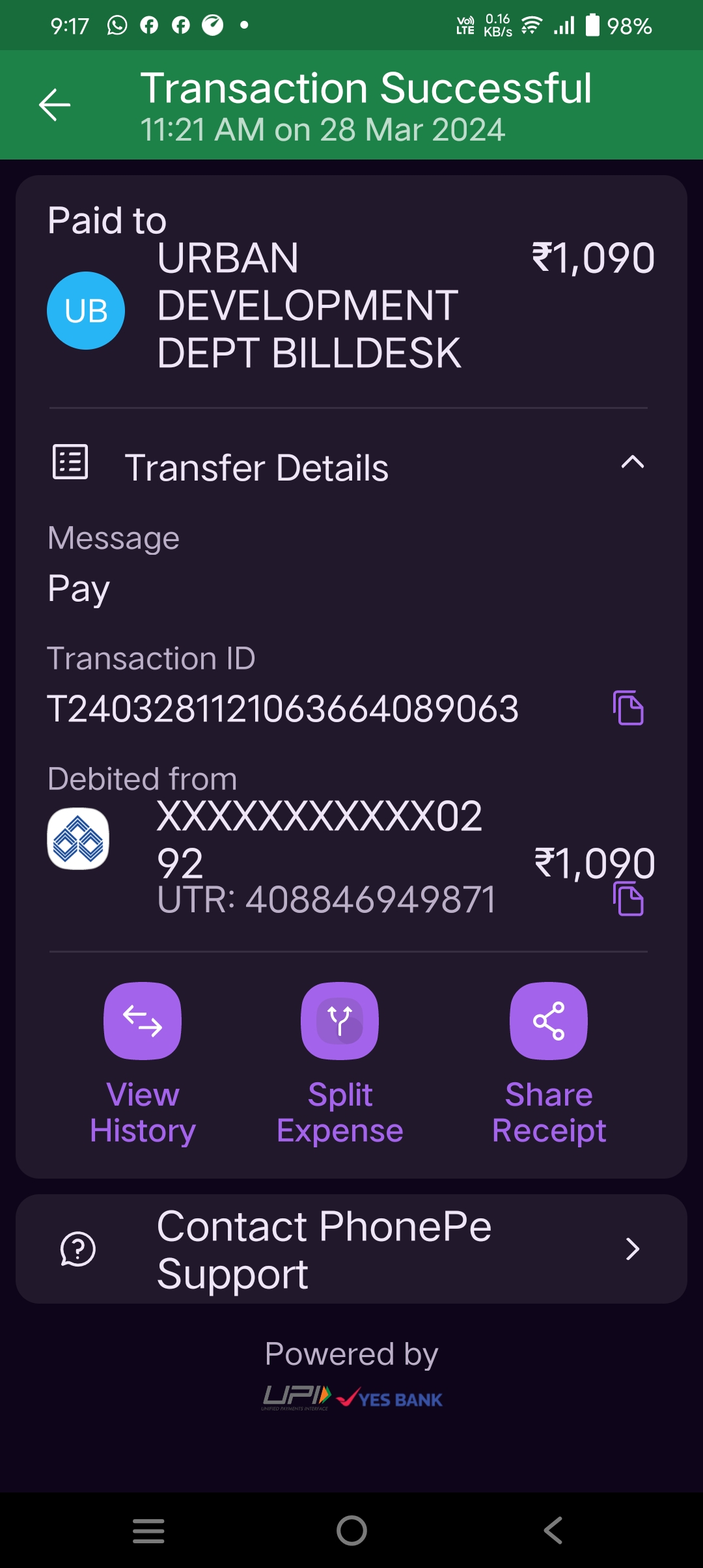703x1568 pixels.
Task: Open View History
Action: click(143, 1064)
